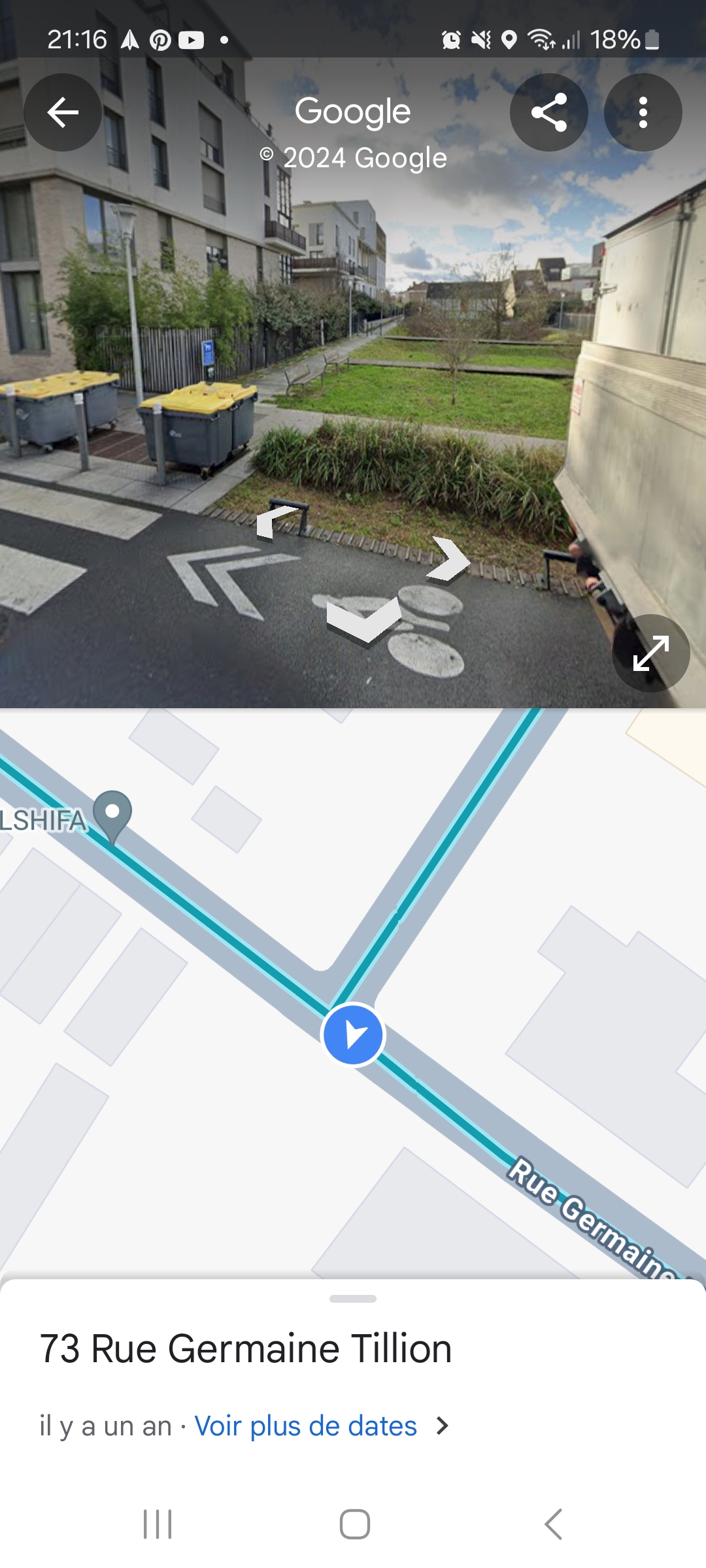The width and height of the screenshot is (706, 1568).
Task: Open recent apps from navigation bar
Action: tap(158, 1524)
